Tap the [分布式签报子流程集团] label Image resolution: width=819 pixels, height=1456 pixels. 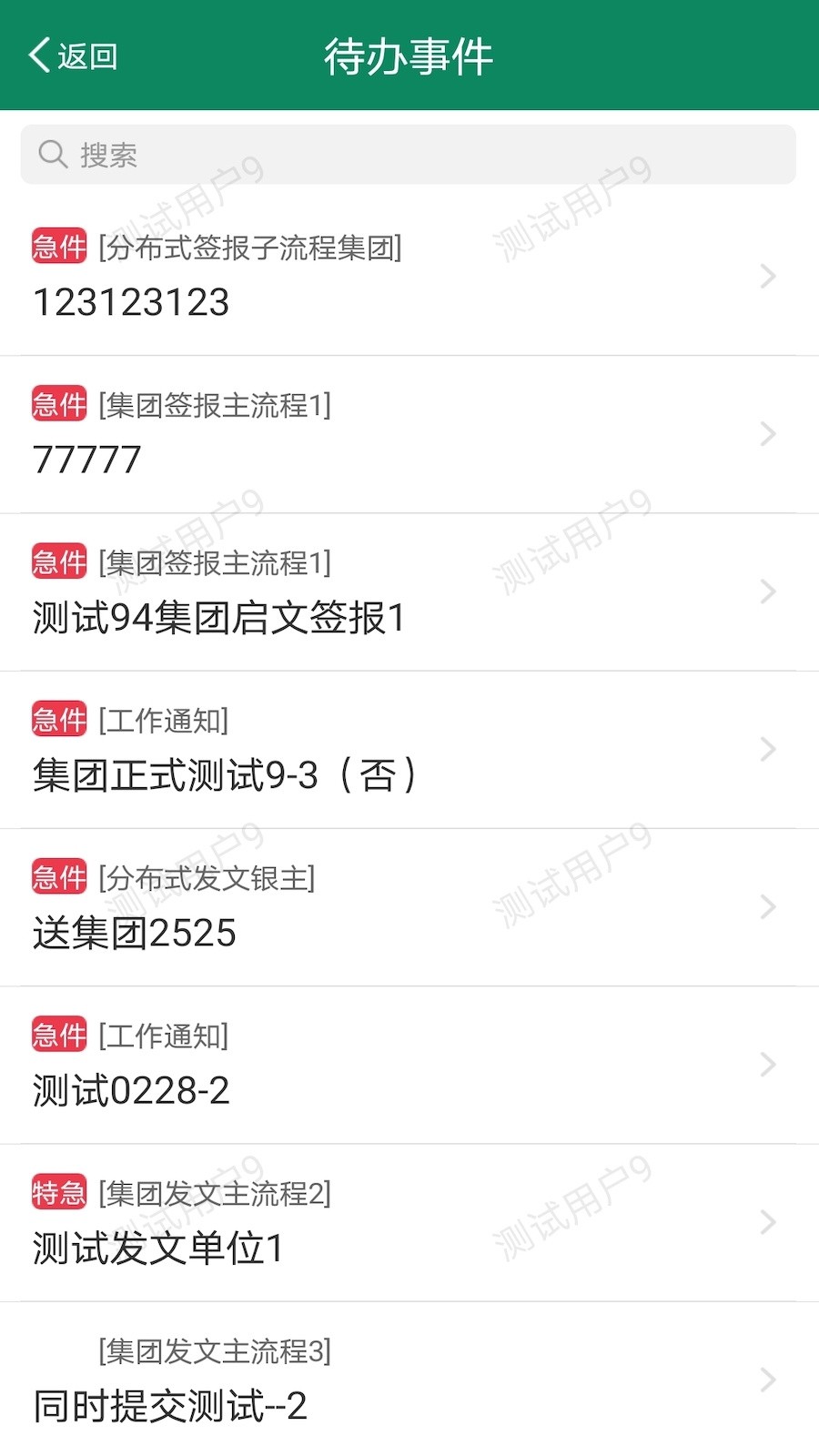tap(249, 246)
